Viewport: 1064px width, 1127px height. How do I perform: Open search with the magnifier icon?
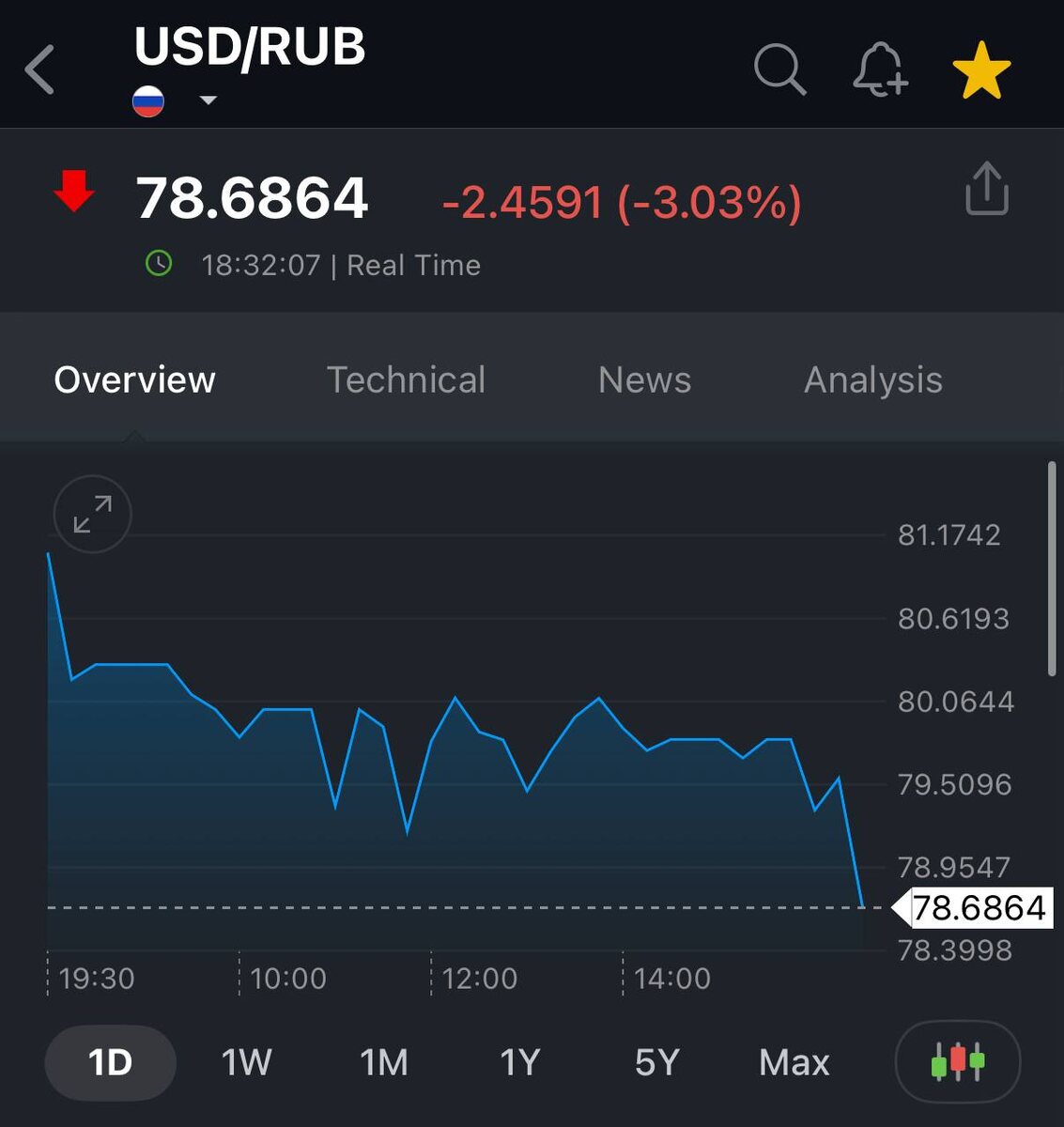pyautogui.click(x=779, y=69)
